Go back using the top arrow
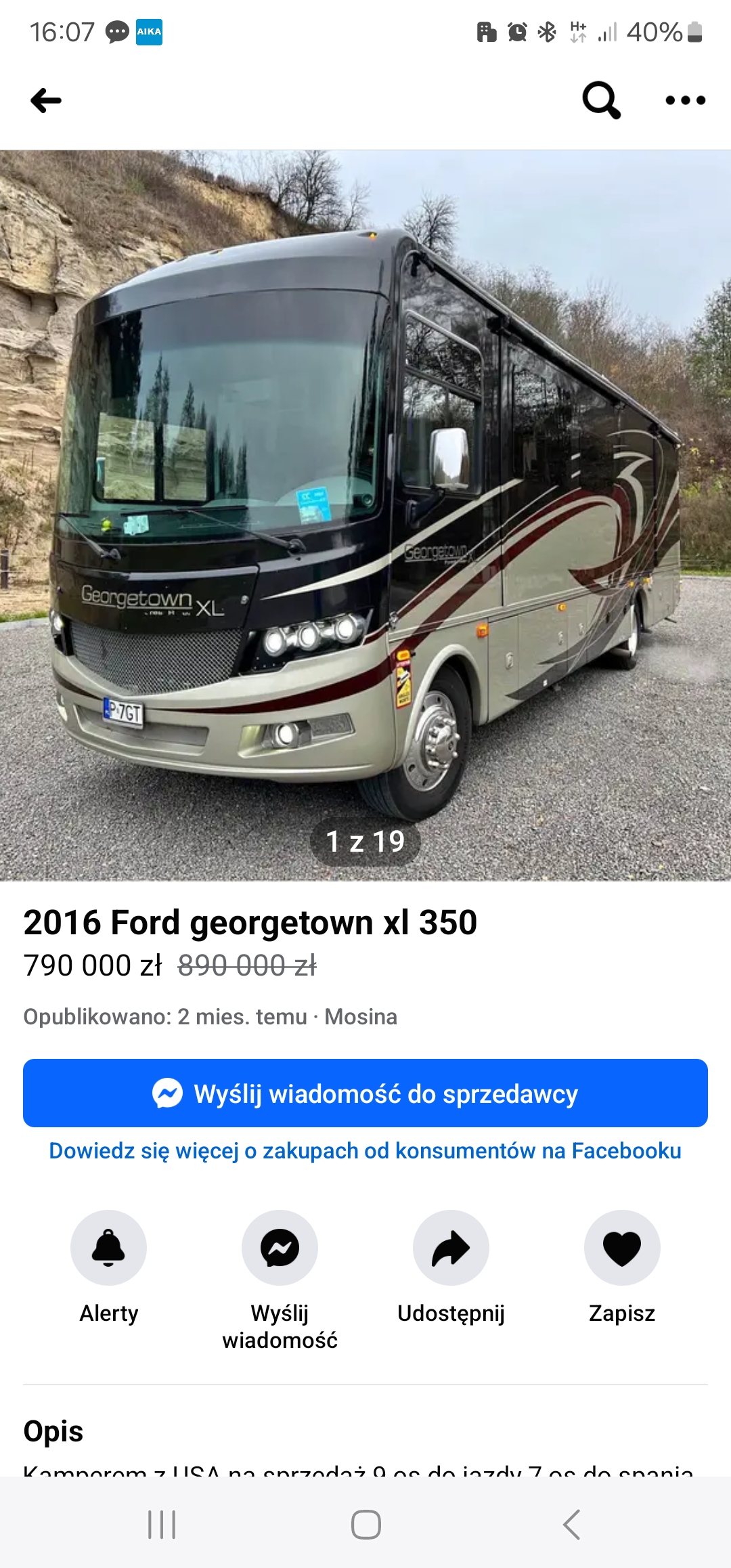 tap(46, 101)
